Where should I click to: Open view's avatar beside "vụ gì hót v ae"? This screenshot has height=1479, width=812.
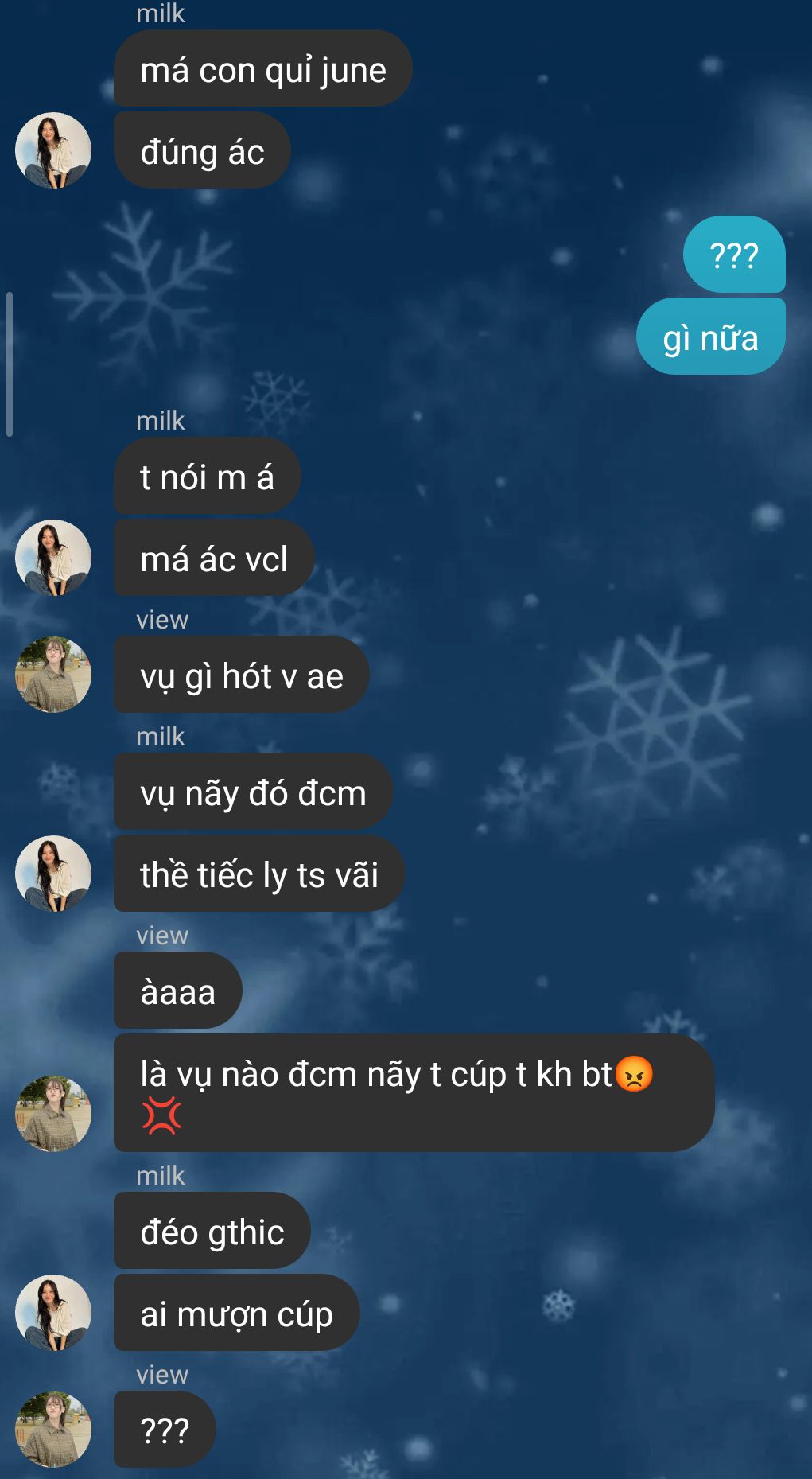click(53, 675)
